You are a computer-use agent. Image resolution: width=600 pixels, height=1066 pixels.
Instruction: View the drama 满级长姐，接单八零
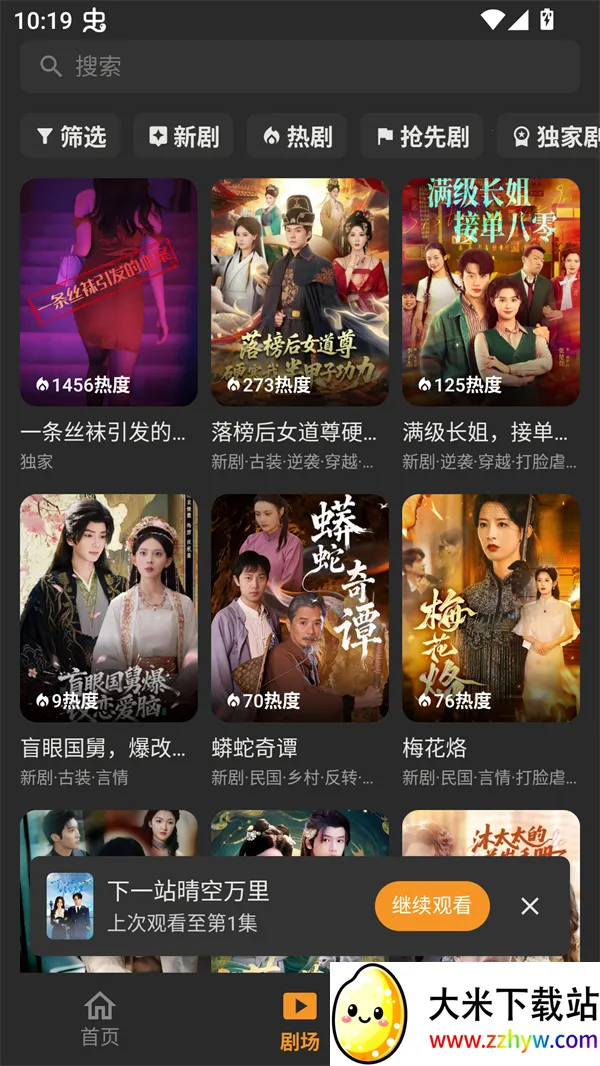coord(491,292)
